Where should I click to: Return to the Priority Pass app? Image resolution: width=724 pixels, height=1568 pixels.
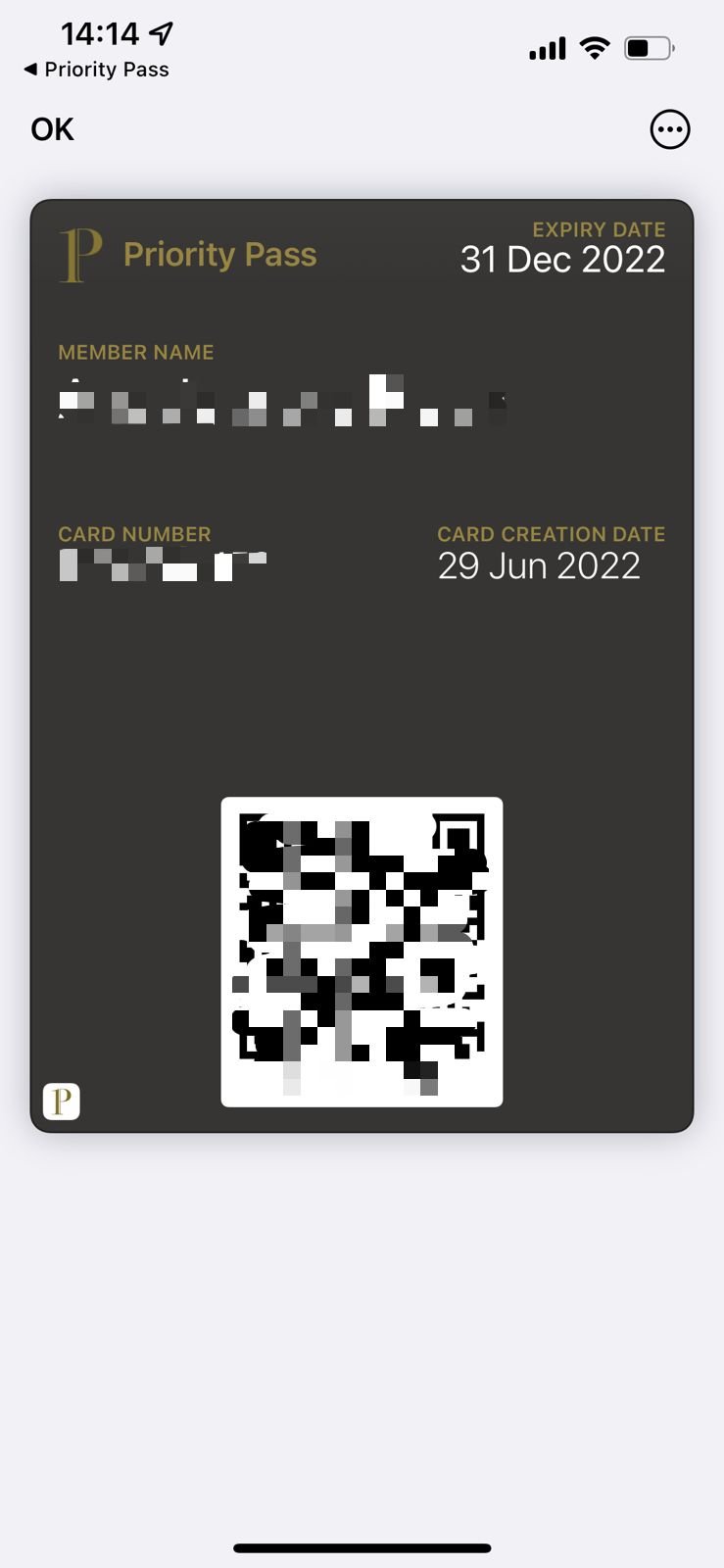click(96, 70)
